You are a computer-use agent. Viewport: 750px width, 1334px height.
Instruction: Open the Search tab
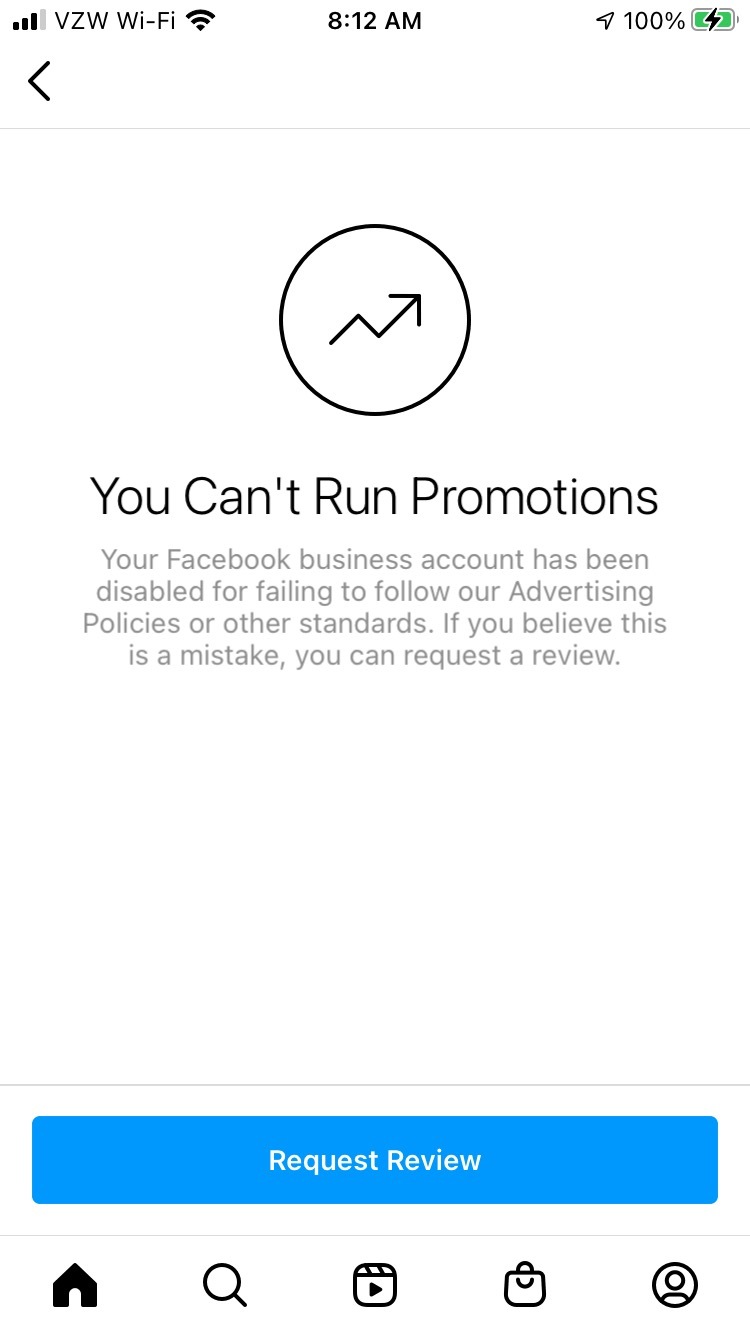tap(224, 1284)
